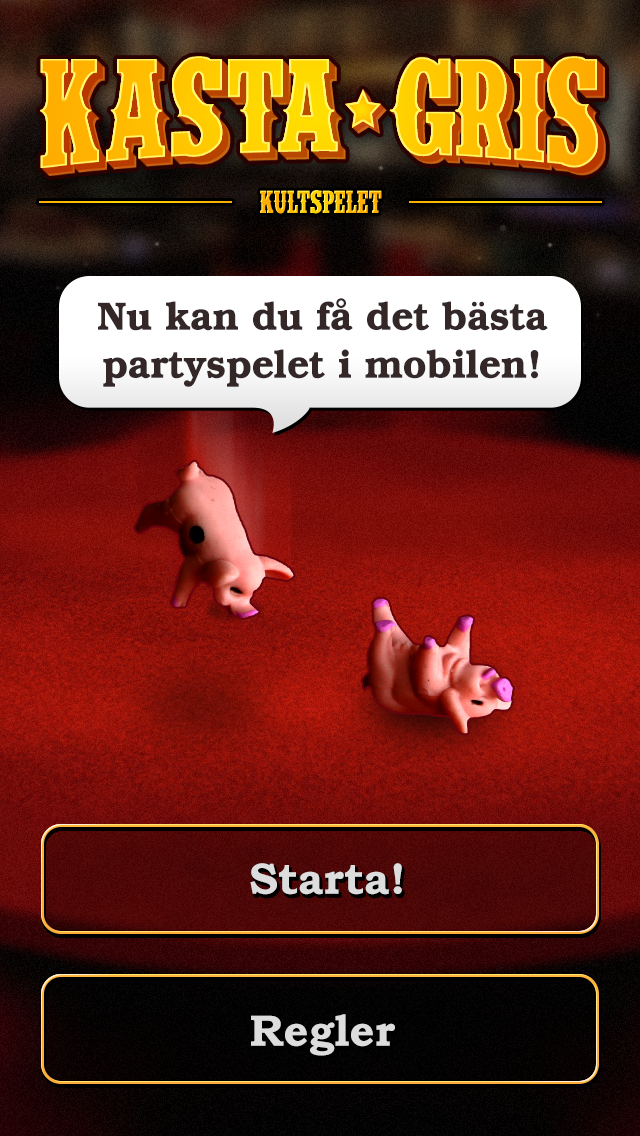This screenshot has width=640, height=1136.
Task: Open the Regler rules screen
Action: click(320, 1029)
